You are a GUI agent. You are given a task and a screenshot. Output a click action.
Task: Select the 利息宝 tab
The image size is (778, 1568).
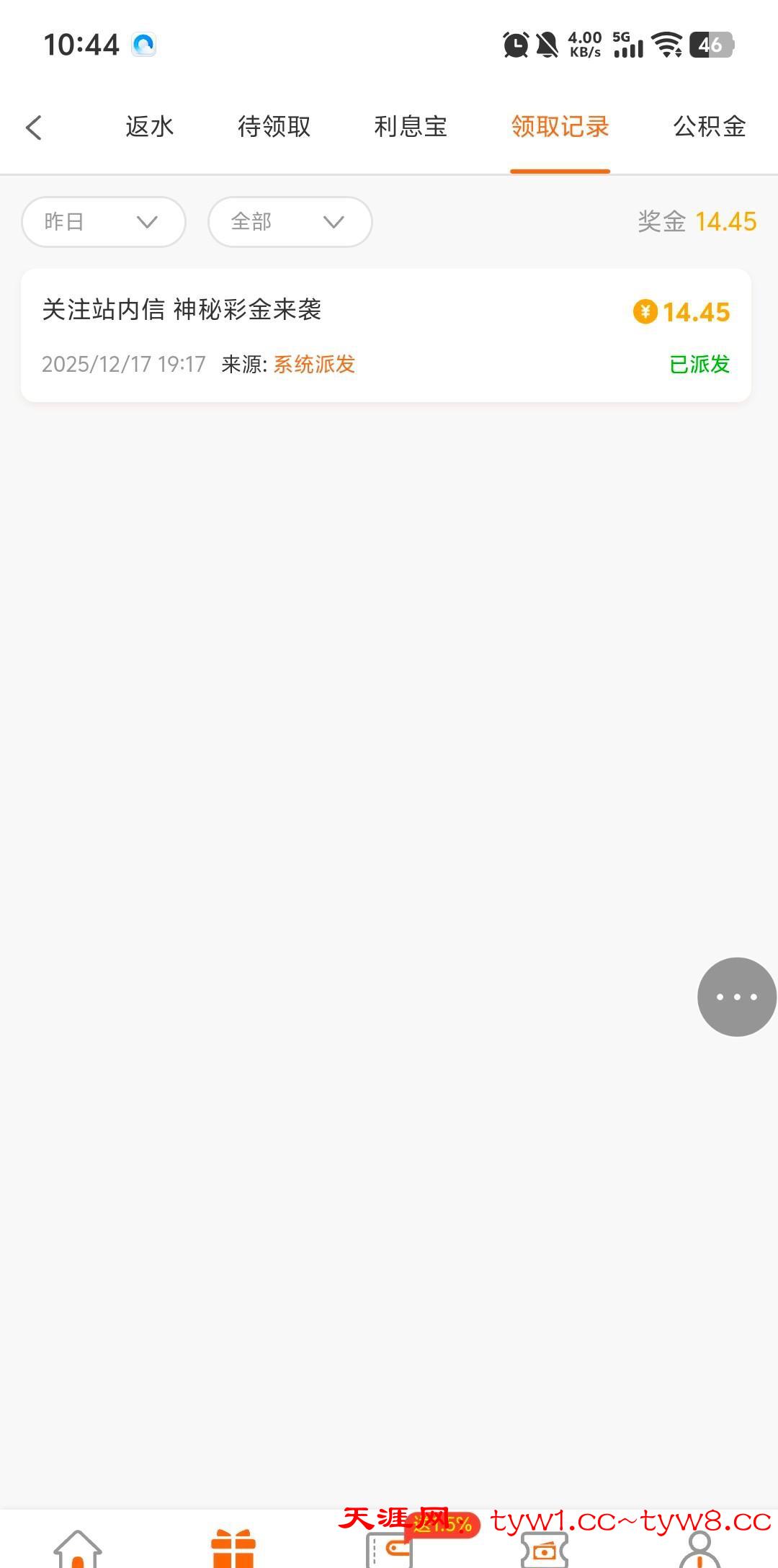tap(411, 127)
